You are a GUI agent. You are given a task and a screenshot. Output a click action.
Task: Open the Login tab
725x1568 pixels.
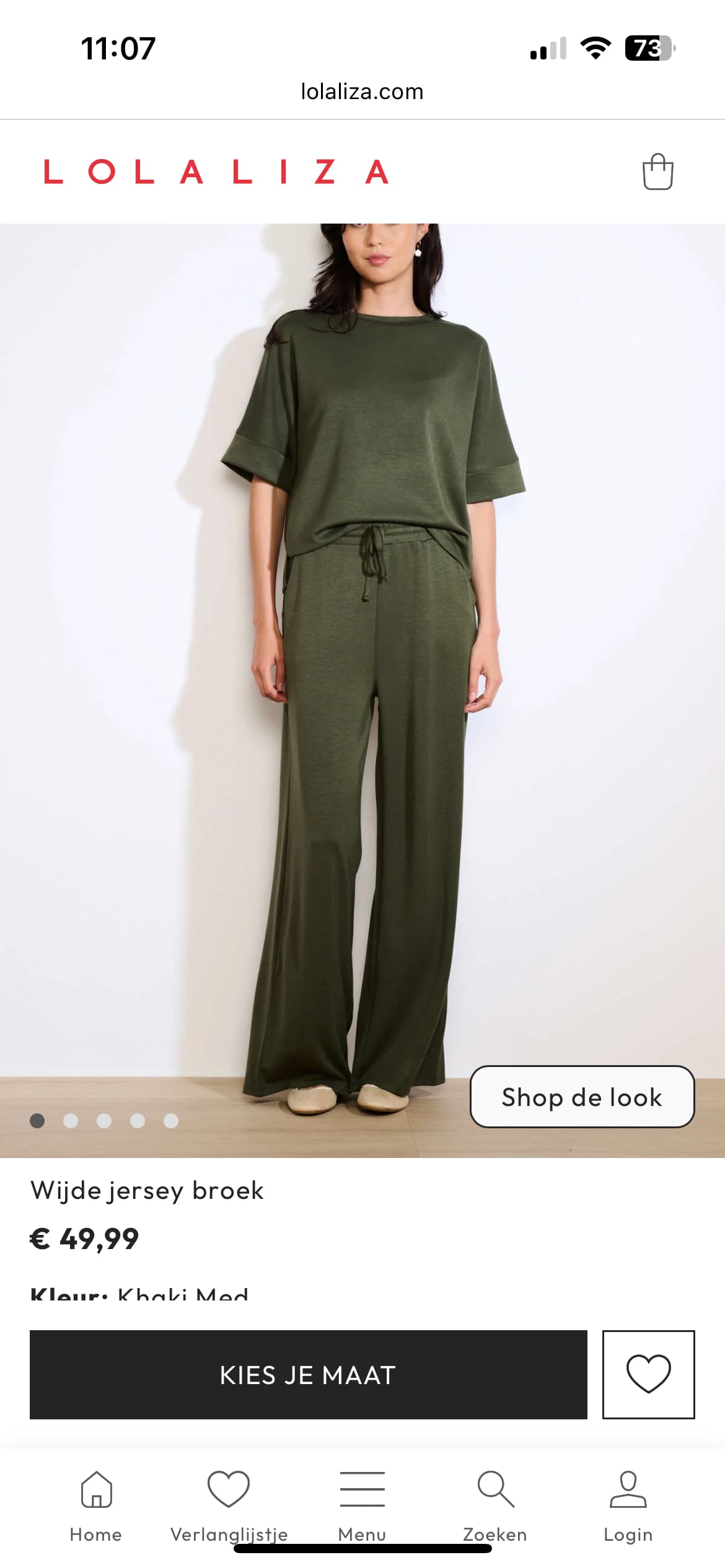628,1505
